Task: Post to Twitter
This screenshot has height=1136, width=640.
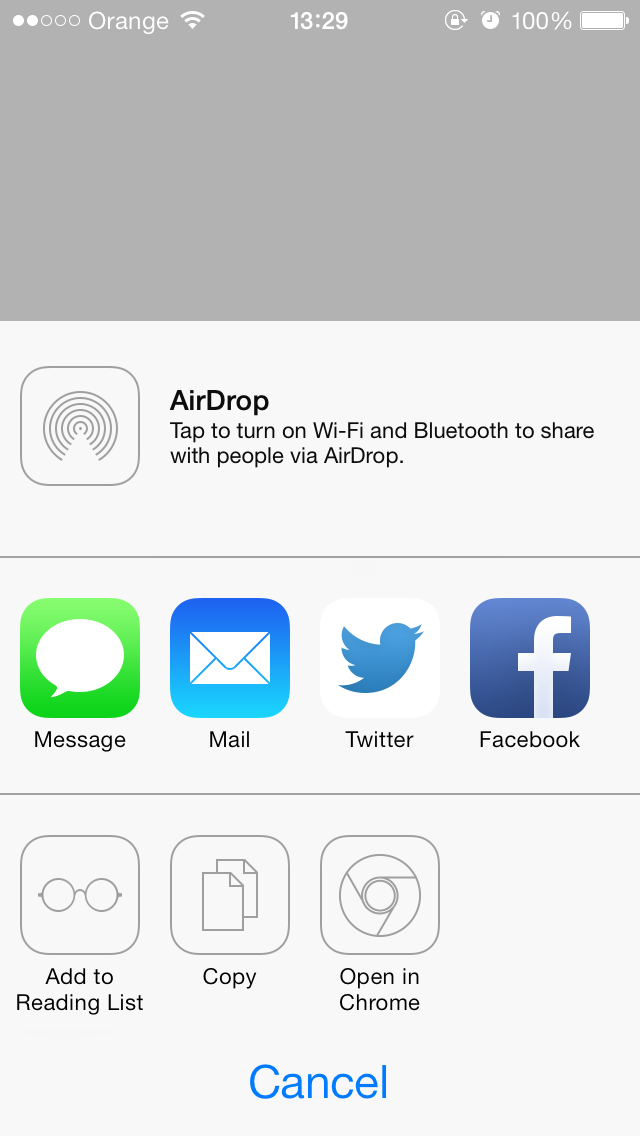Action: [380, 658]
